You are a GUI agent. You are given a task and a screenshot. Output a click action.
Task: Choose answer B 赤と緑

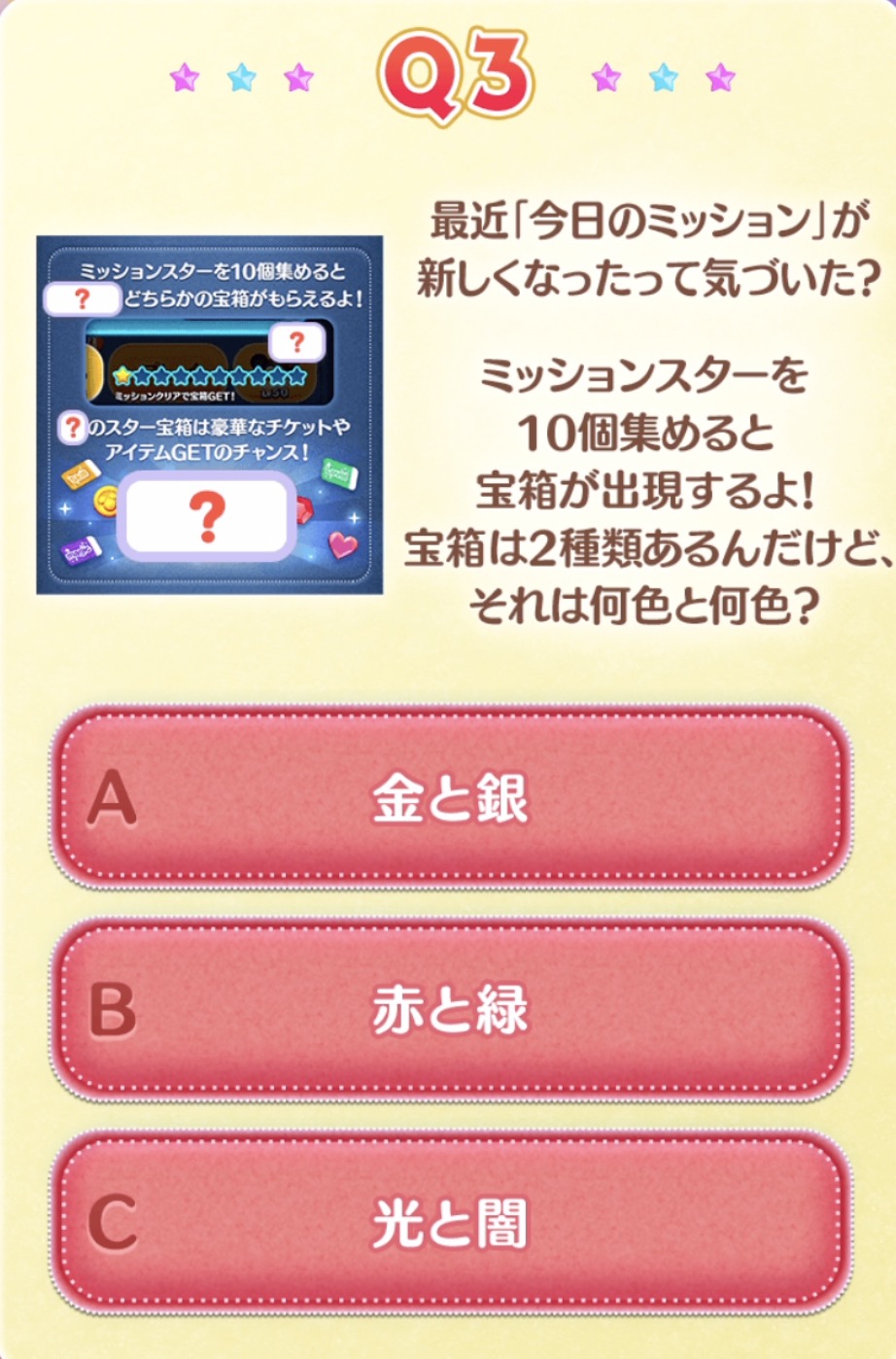pyautogui.click(x=449, y=1009)
